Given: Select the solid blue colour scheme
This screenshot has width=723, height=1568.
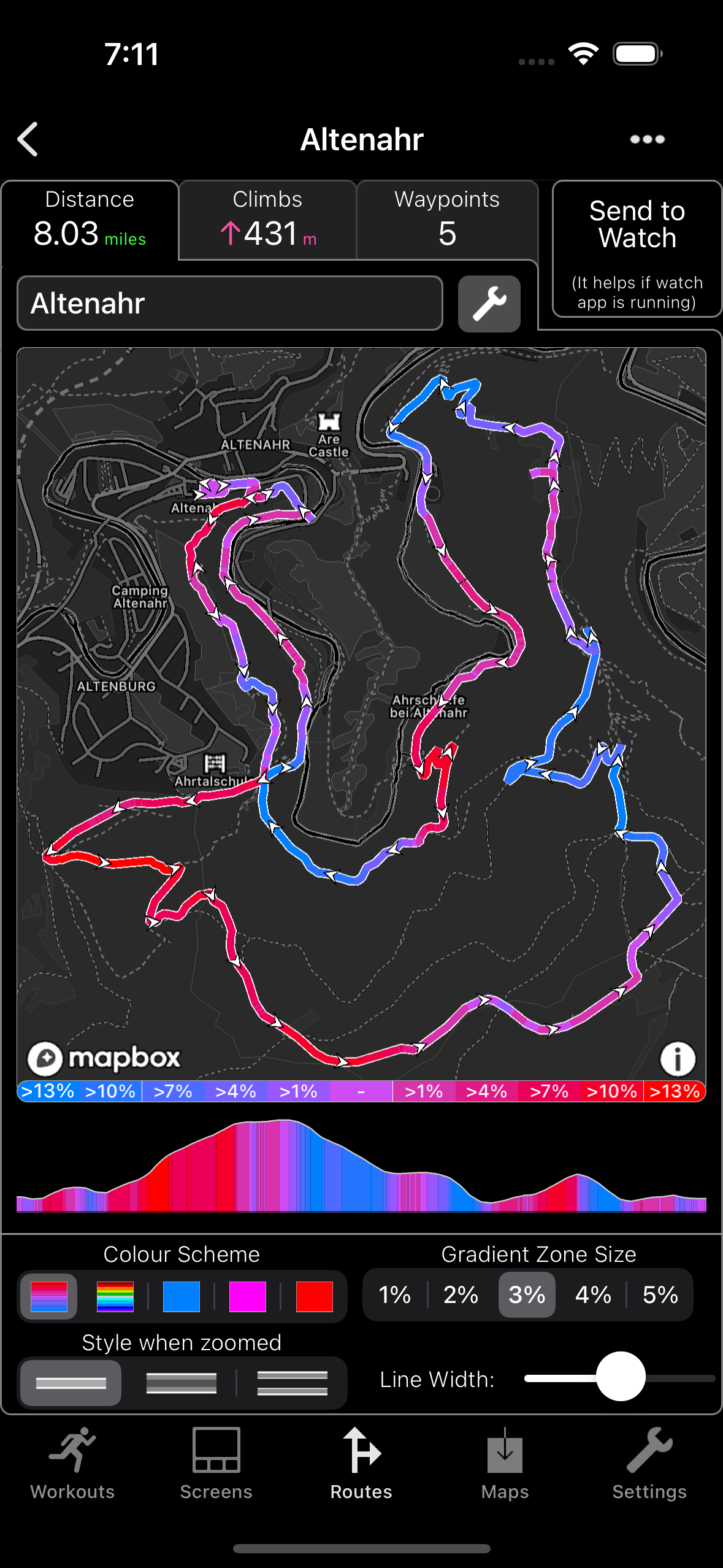Looking at the screenshot, I should pyautogui.click(x=182, y=1296).
